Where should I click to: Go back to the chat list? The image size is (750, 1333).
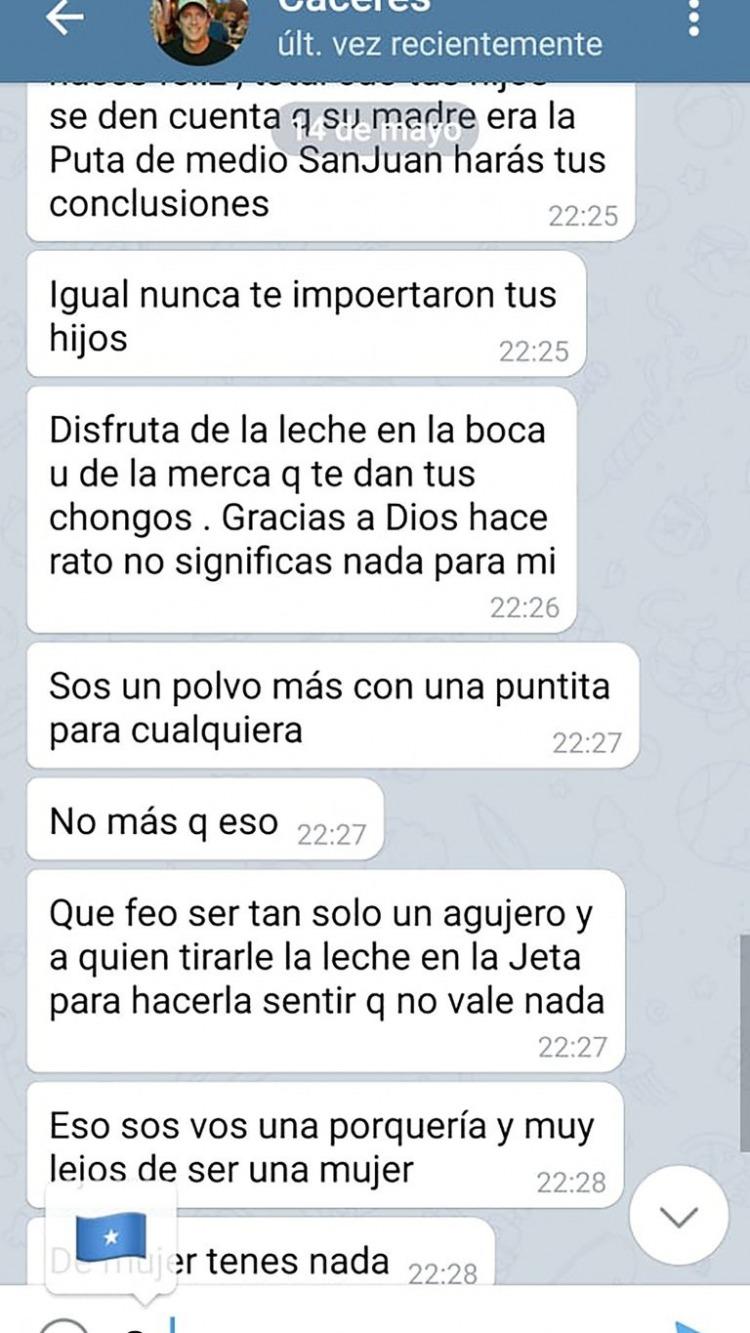[x=64, y=20]
